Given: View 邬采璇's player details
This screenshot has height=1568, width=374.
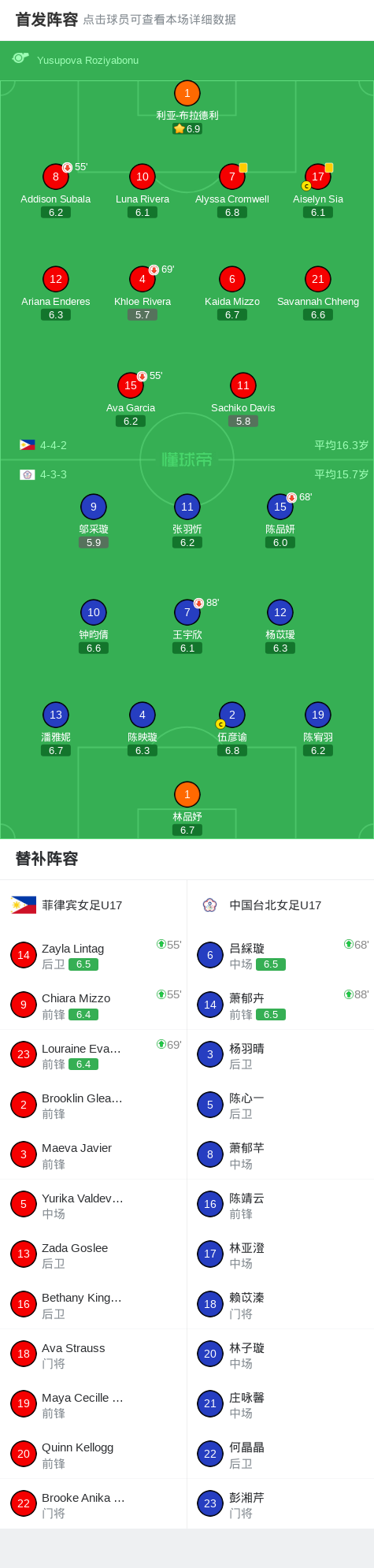Looking at the screenshot, I should click(94, 507).
